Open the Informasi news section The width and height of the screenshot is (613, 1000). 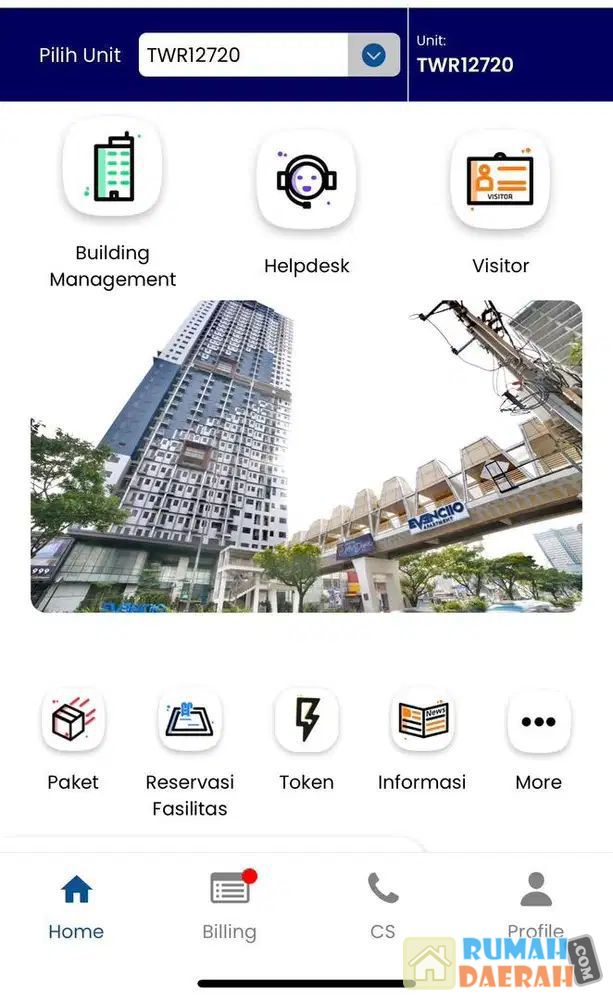(422, 722)
